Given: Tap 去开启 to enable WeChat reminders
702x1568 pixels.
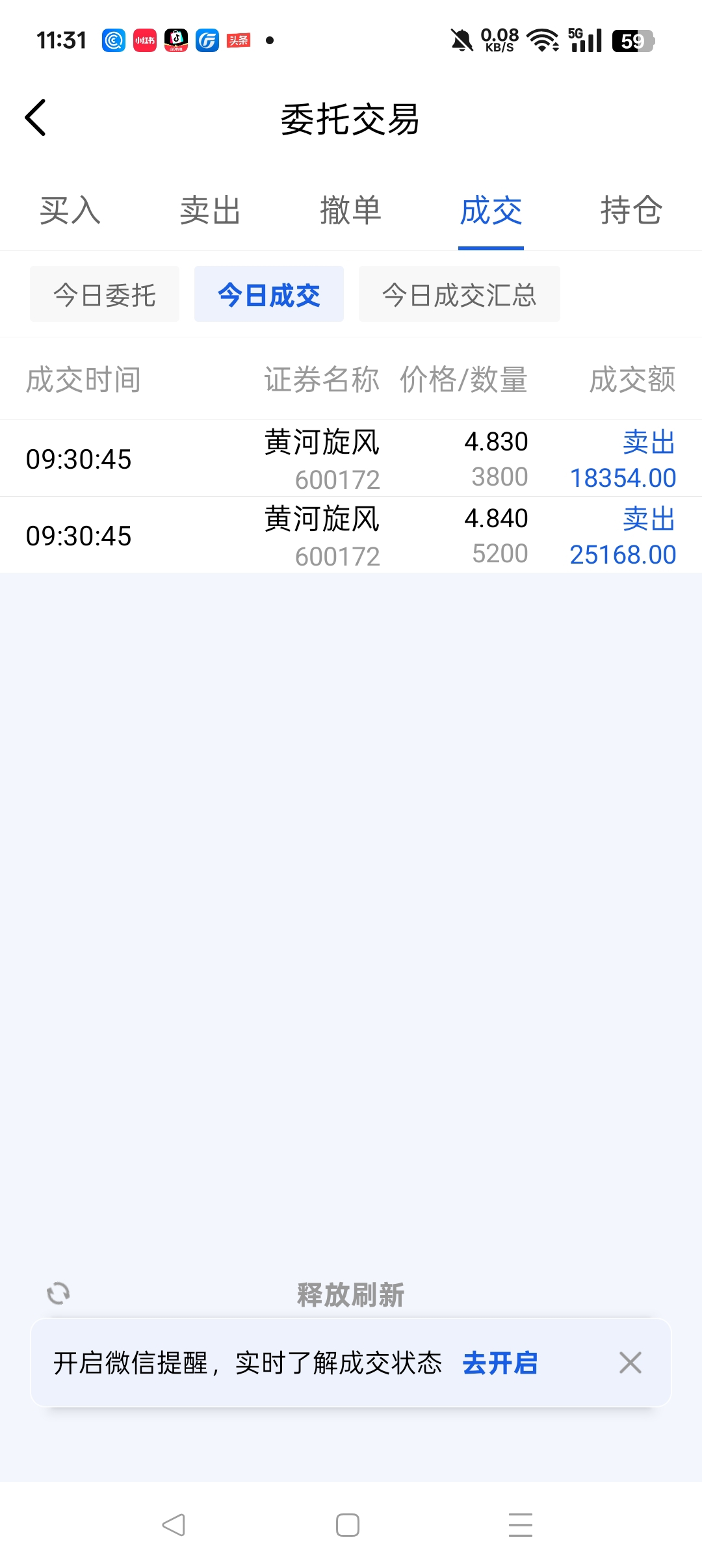Looking at the screenshot, I should pyautogui.click(x=500, y=1363).
